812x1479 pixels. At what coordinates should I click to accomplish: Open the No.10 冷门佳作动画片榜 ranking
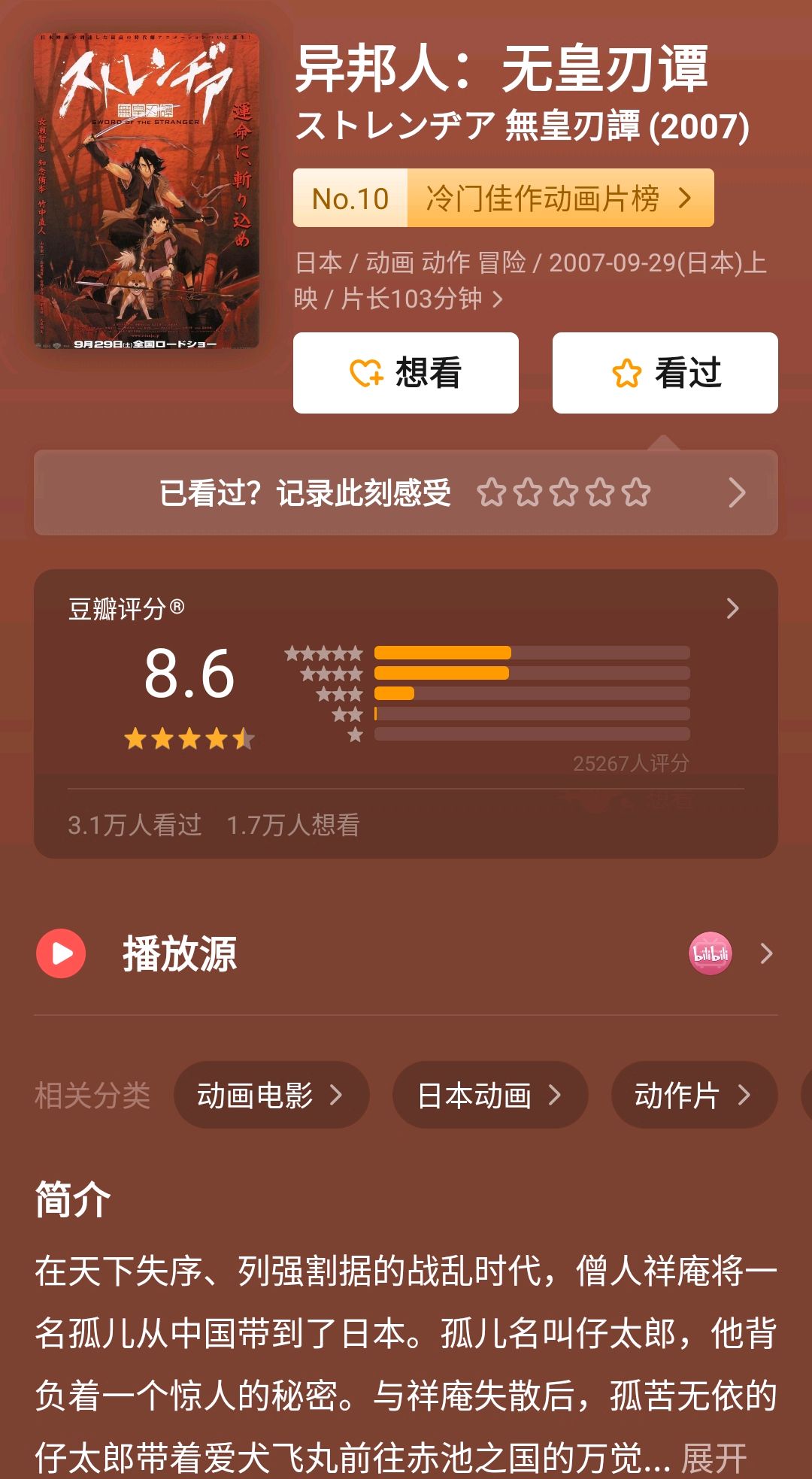(503, 199)
